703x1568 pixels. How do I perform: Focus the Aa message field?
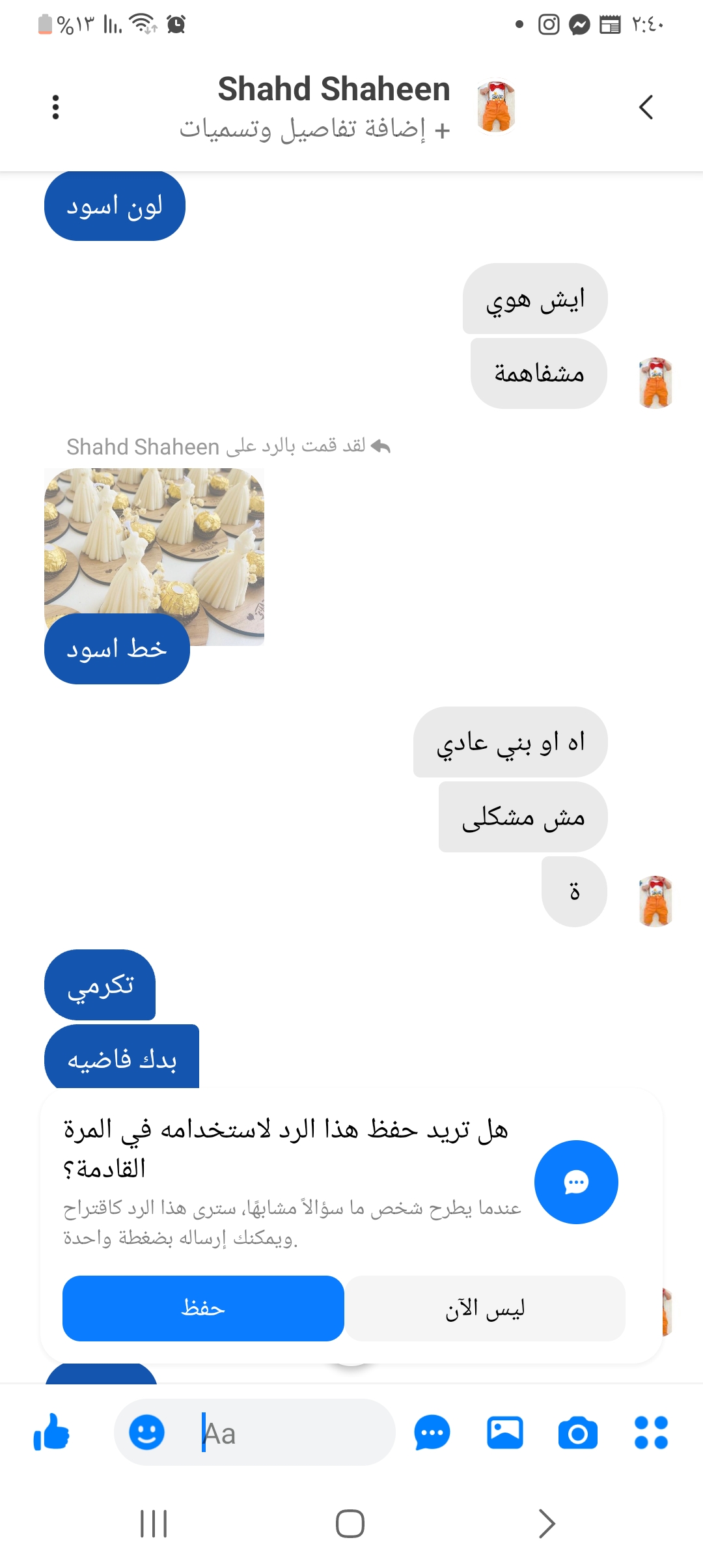(293, 1433)
